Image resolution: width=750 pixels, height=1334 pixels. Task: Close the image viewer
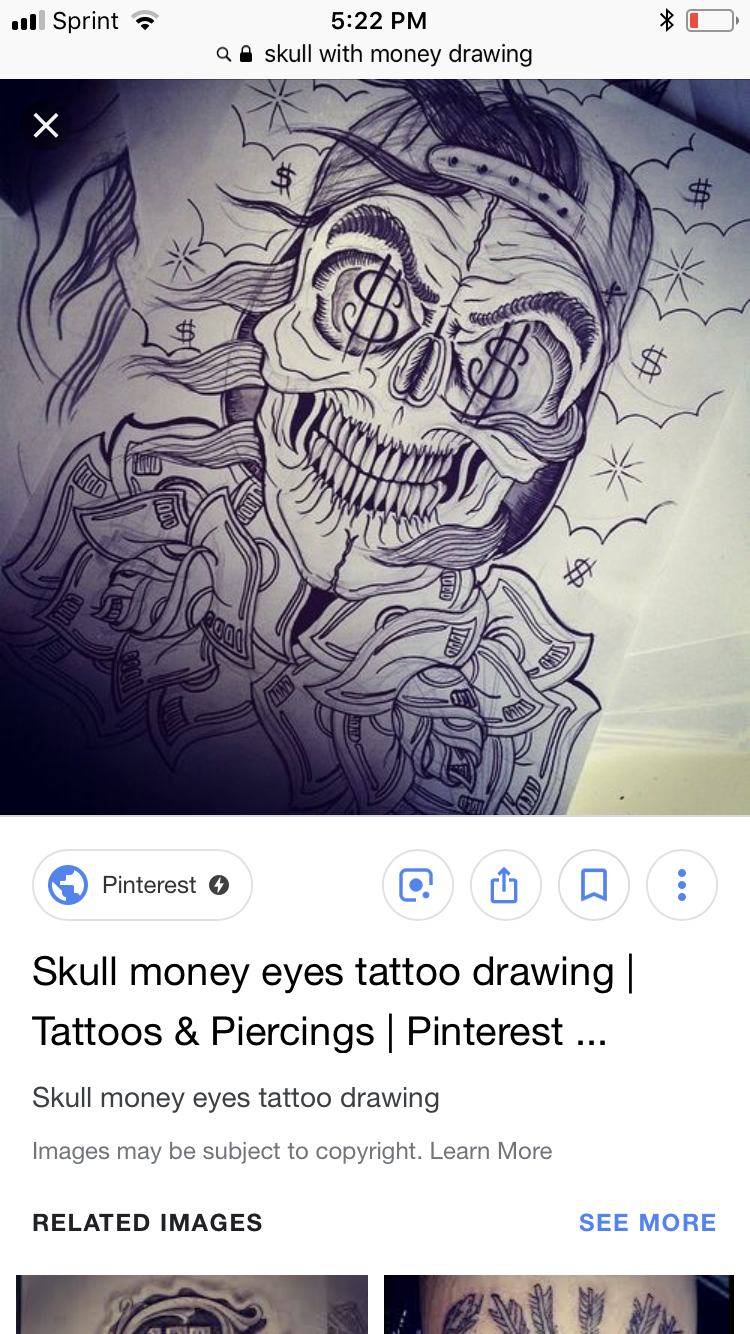pyautogui.click(x=46, y=125)
